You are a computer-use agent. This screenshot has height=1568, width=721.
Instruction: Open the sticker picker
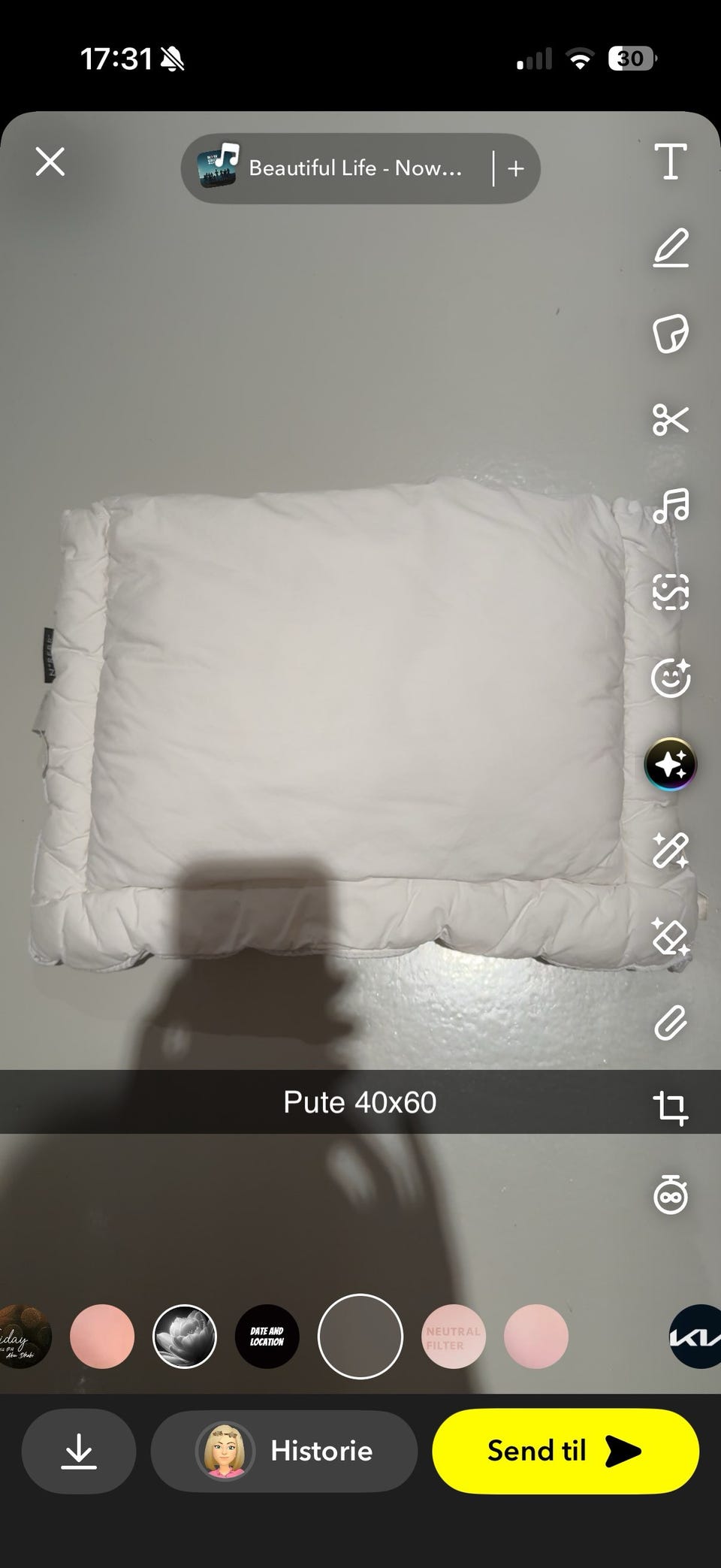coord(670,334)
